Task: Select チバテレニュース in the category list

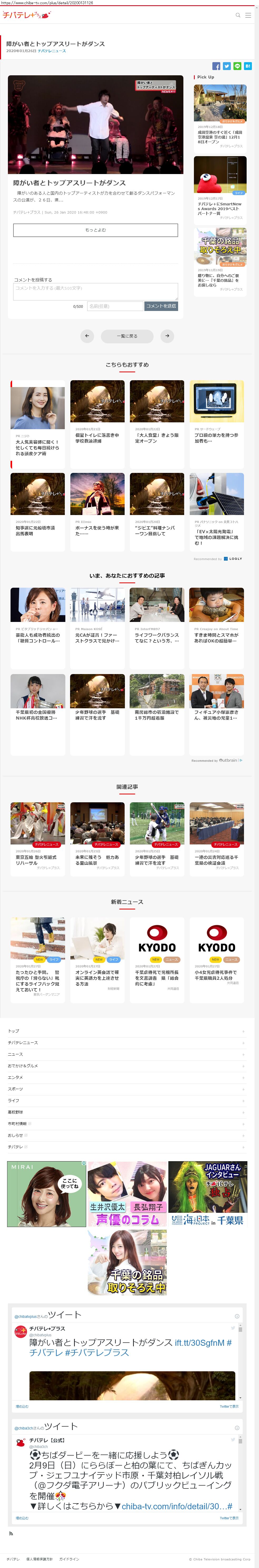Action: [x=23, y=1043]
